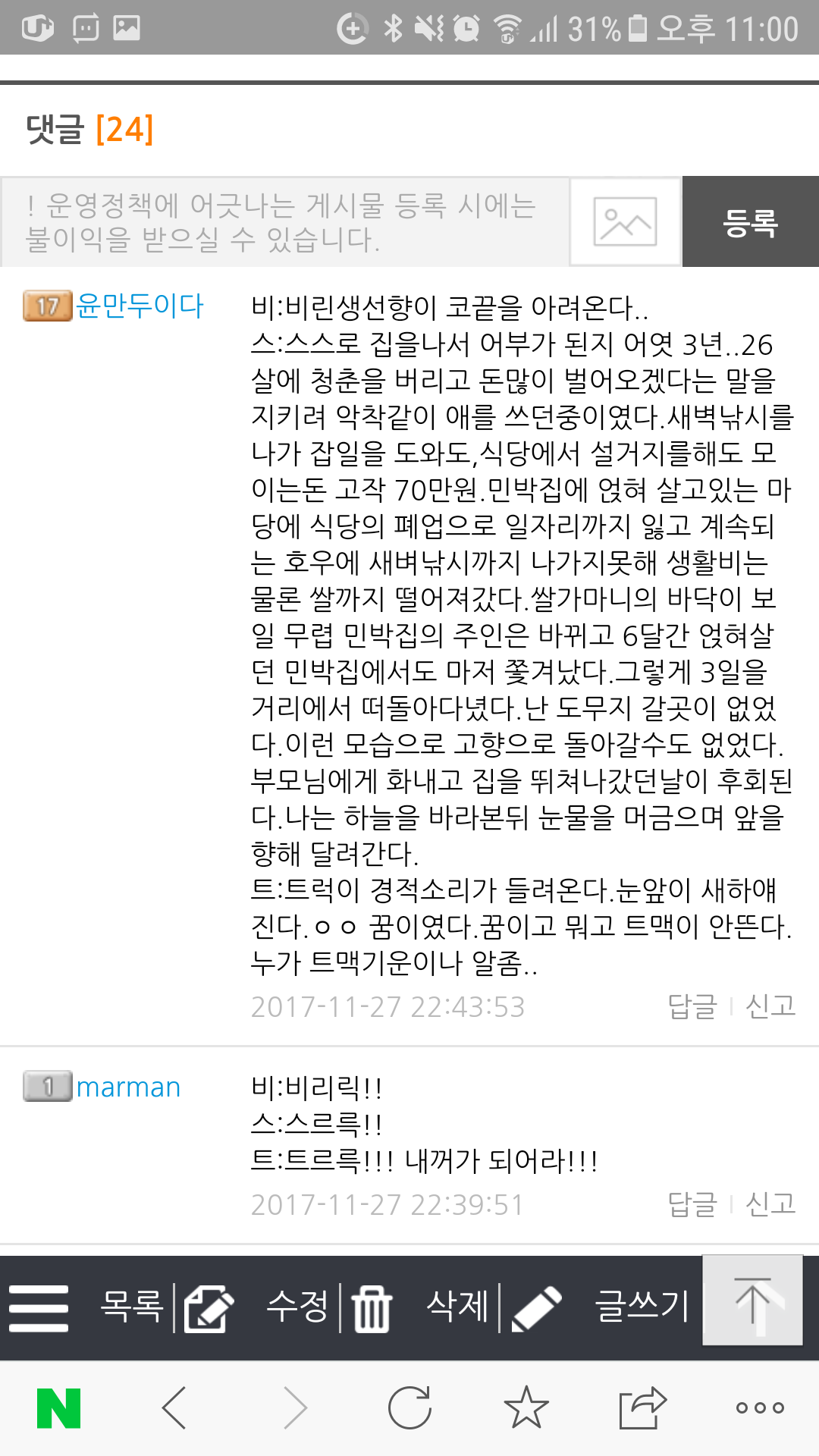Open 윤만두이다's profile link

[140, 306]
